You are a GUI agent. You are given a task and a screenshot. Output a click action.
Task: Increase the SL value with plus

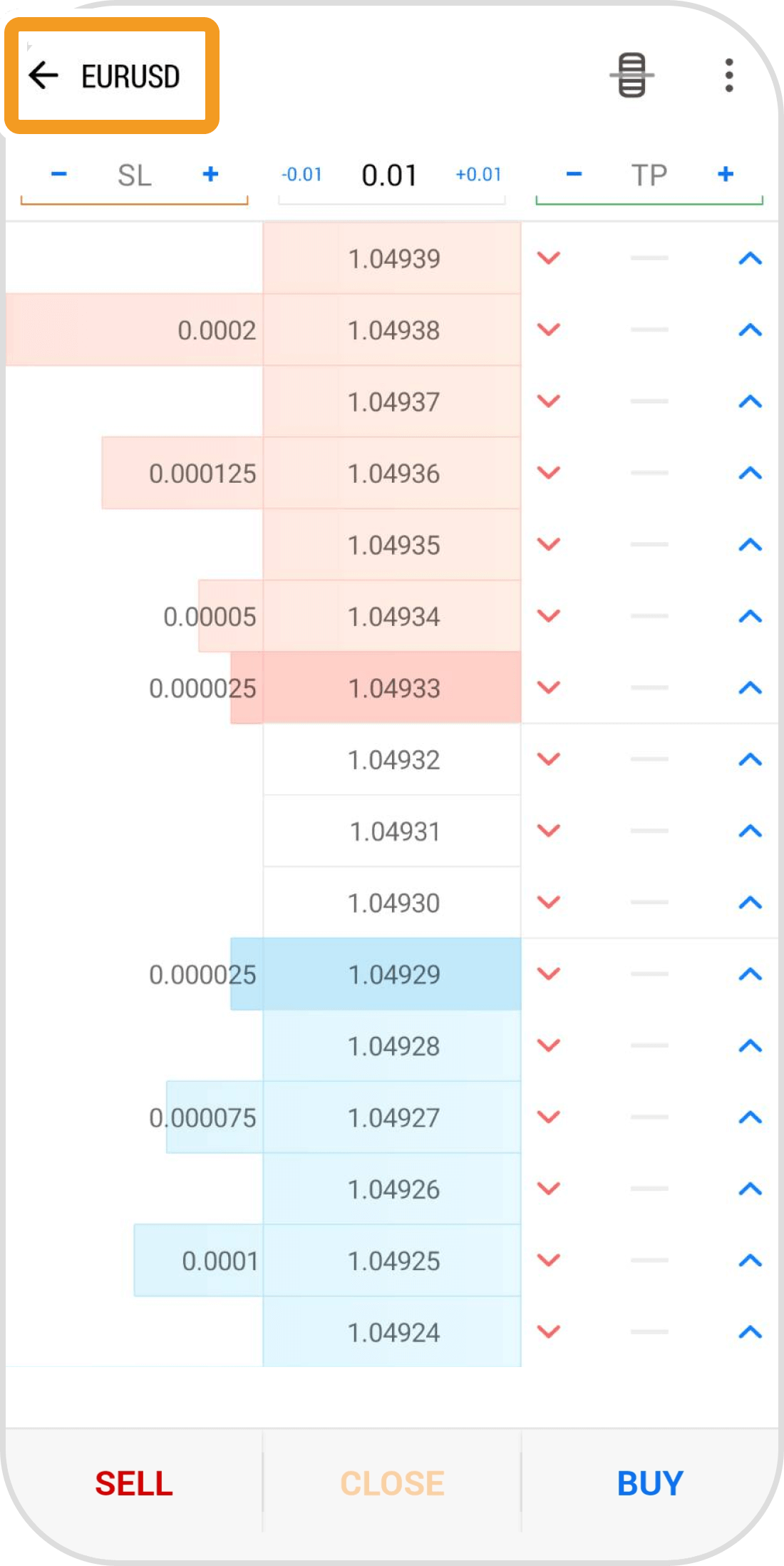210,174
